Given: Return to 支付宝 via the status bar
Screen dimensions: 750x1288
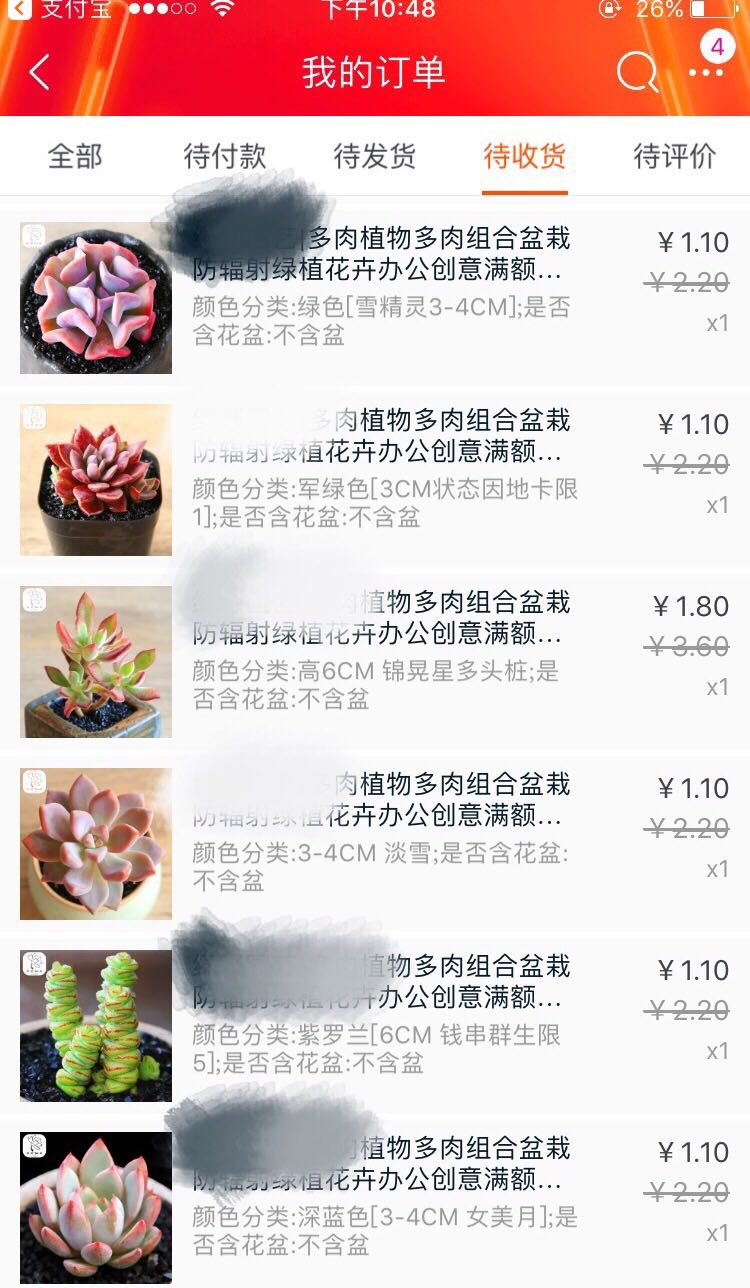Looking at the screenshot, I should point(60,11).
